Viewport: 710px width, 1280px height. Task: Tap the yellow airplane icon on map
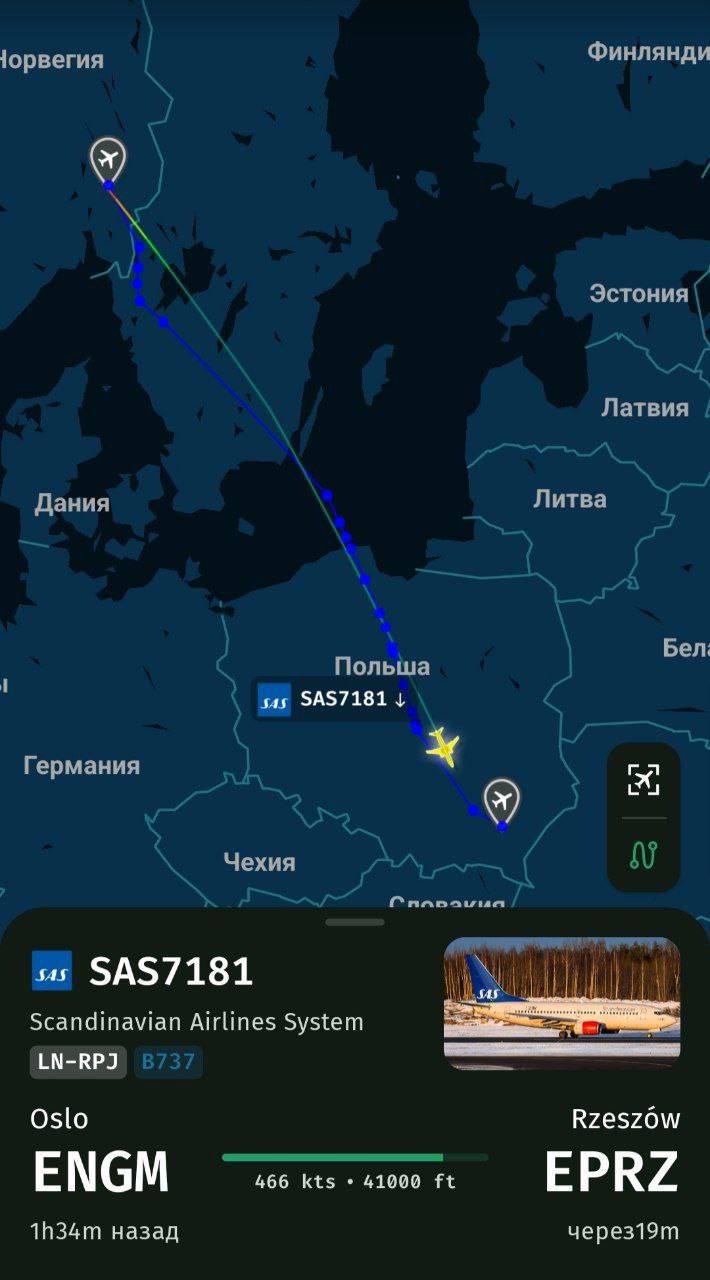tap(442, 746)
